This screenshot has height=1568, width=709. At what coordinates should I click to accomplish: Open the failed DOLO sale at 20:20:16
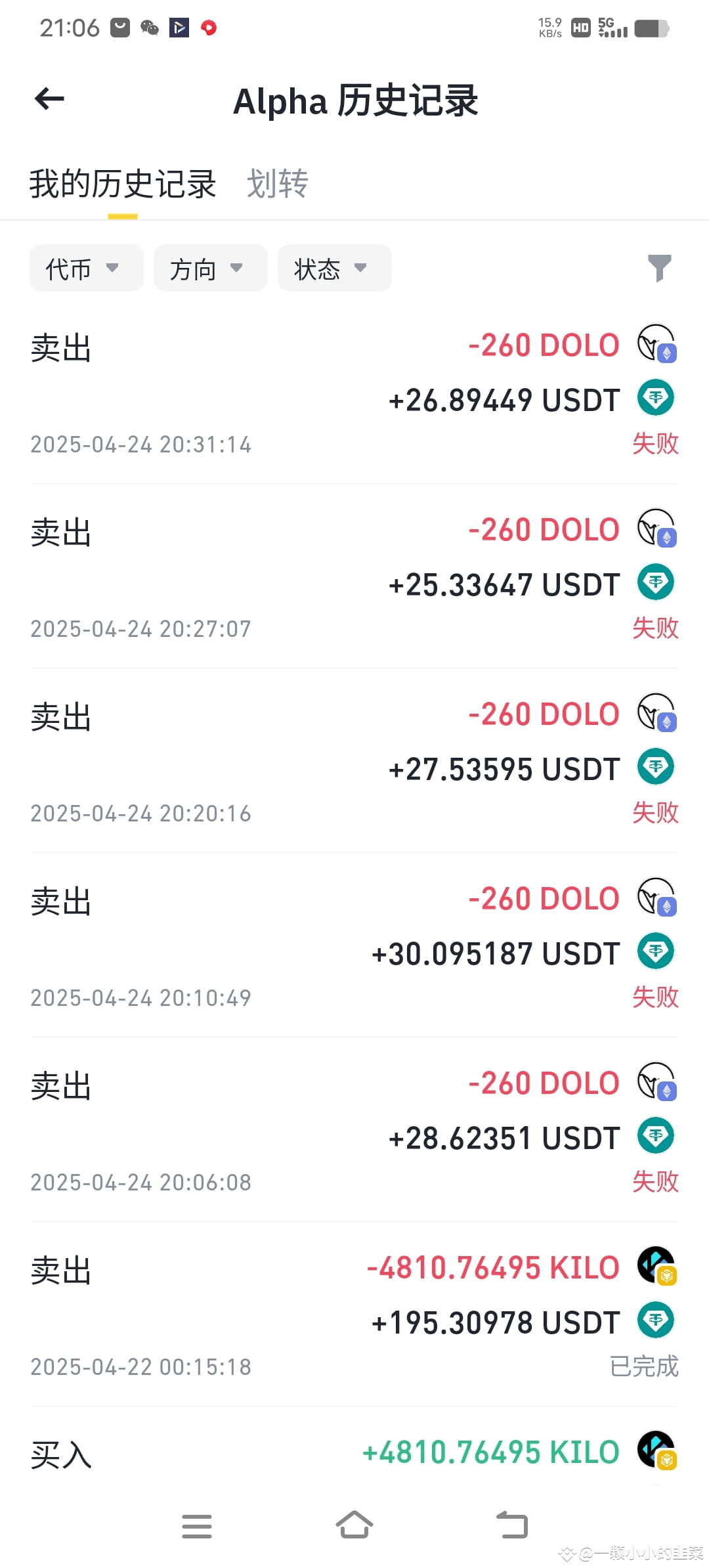[354, 762]
